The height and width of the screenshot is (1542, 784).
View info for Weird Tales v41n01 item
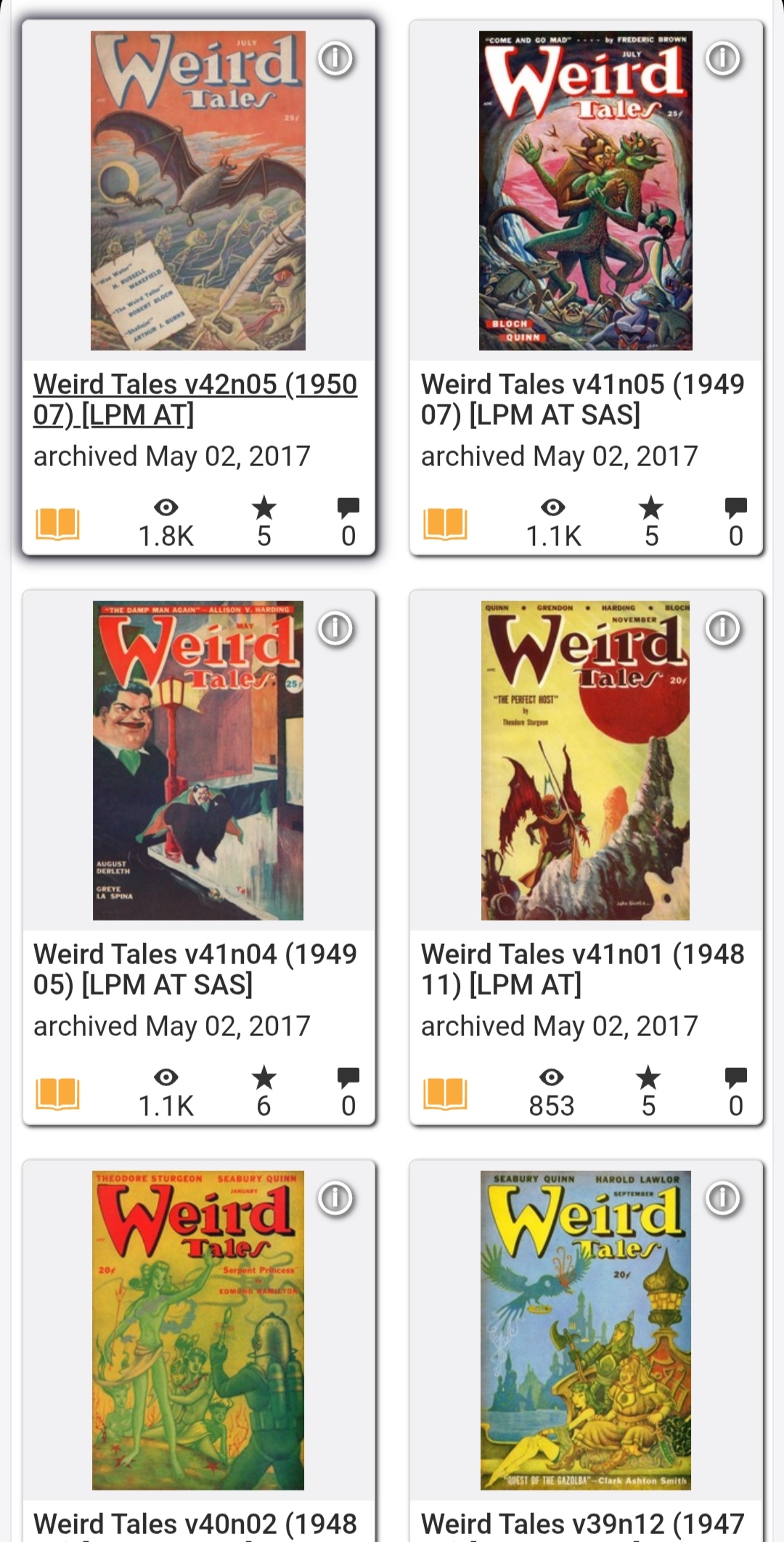coord(723,628)
